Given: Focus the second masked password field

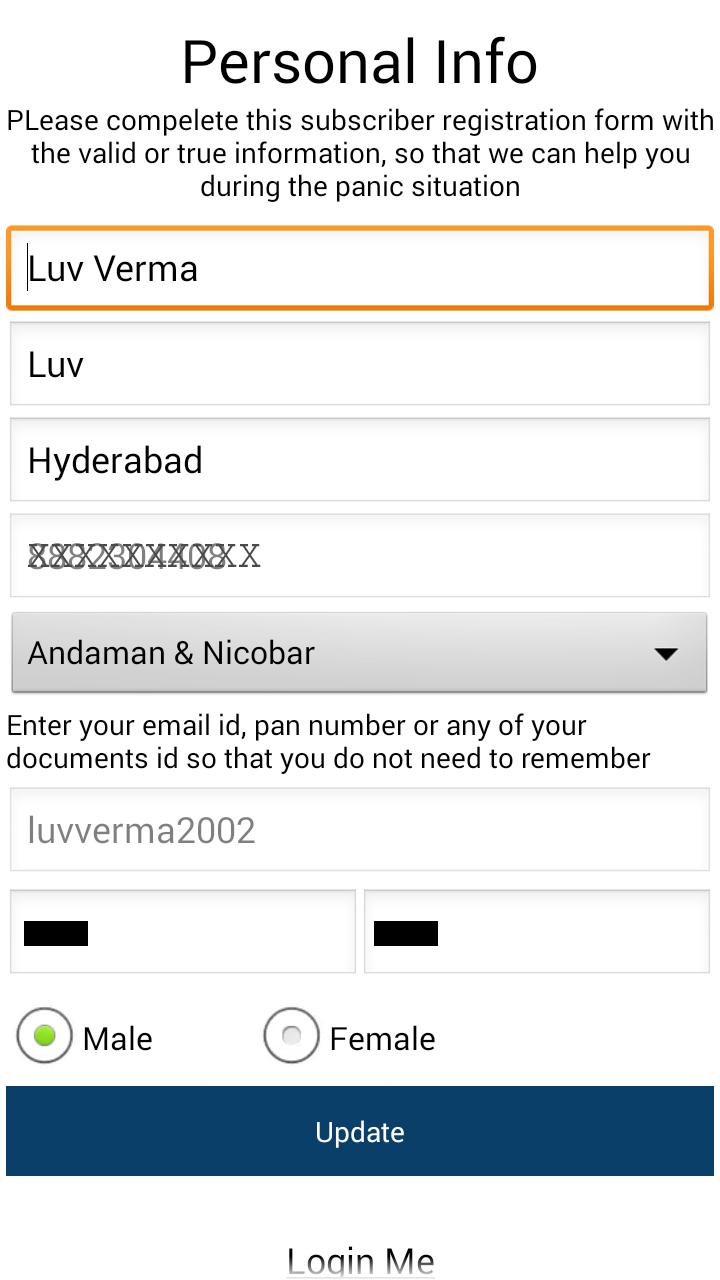Looking at the screenshot, I should click(537, 932).
